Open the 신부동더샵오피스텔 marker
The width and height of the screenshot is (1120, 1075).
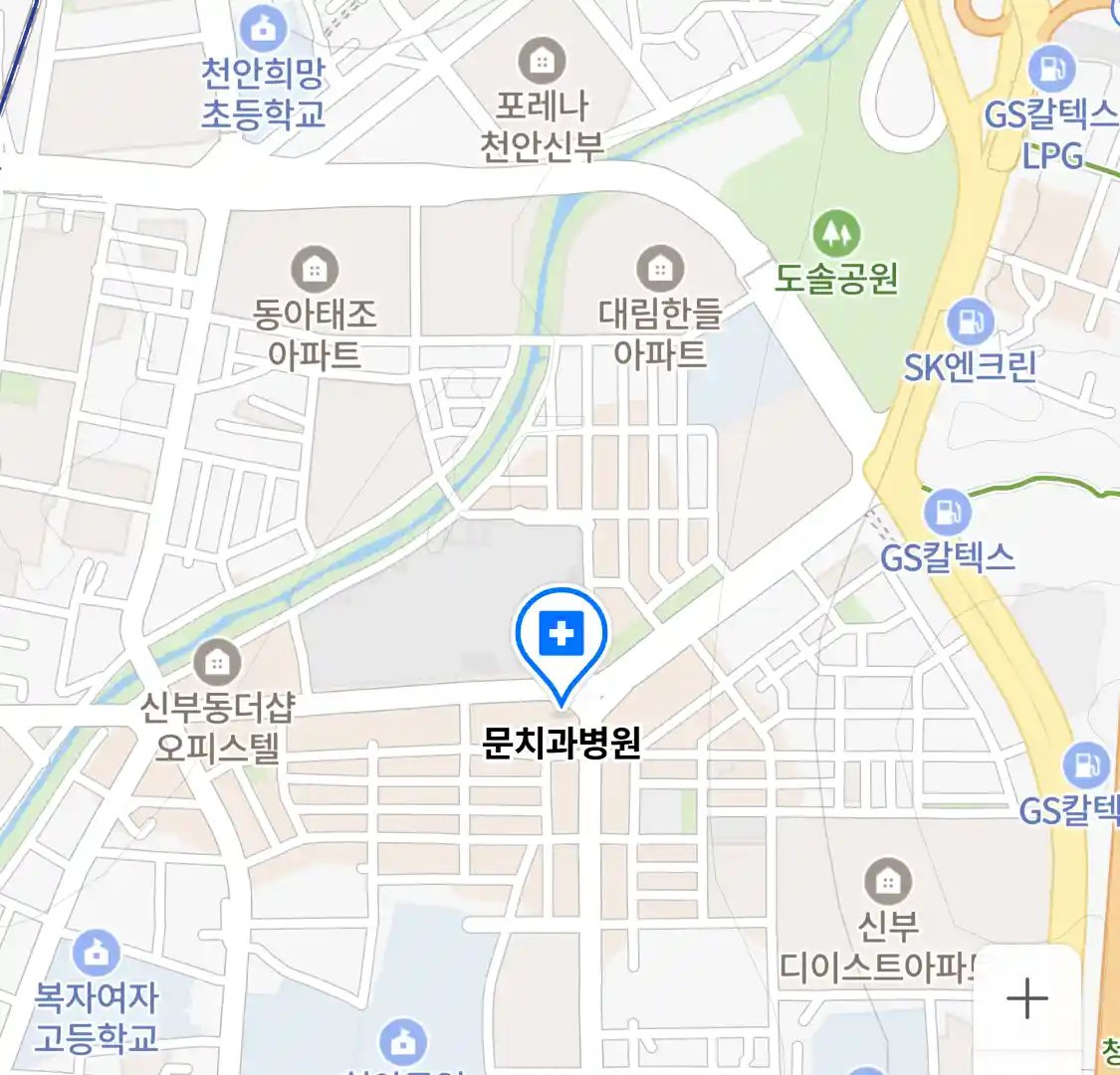point(217,663)
